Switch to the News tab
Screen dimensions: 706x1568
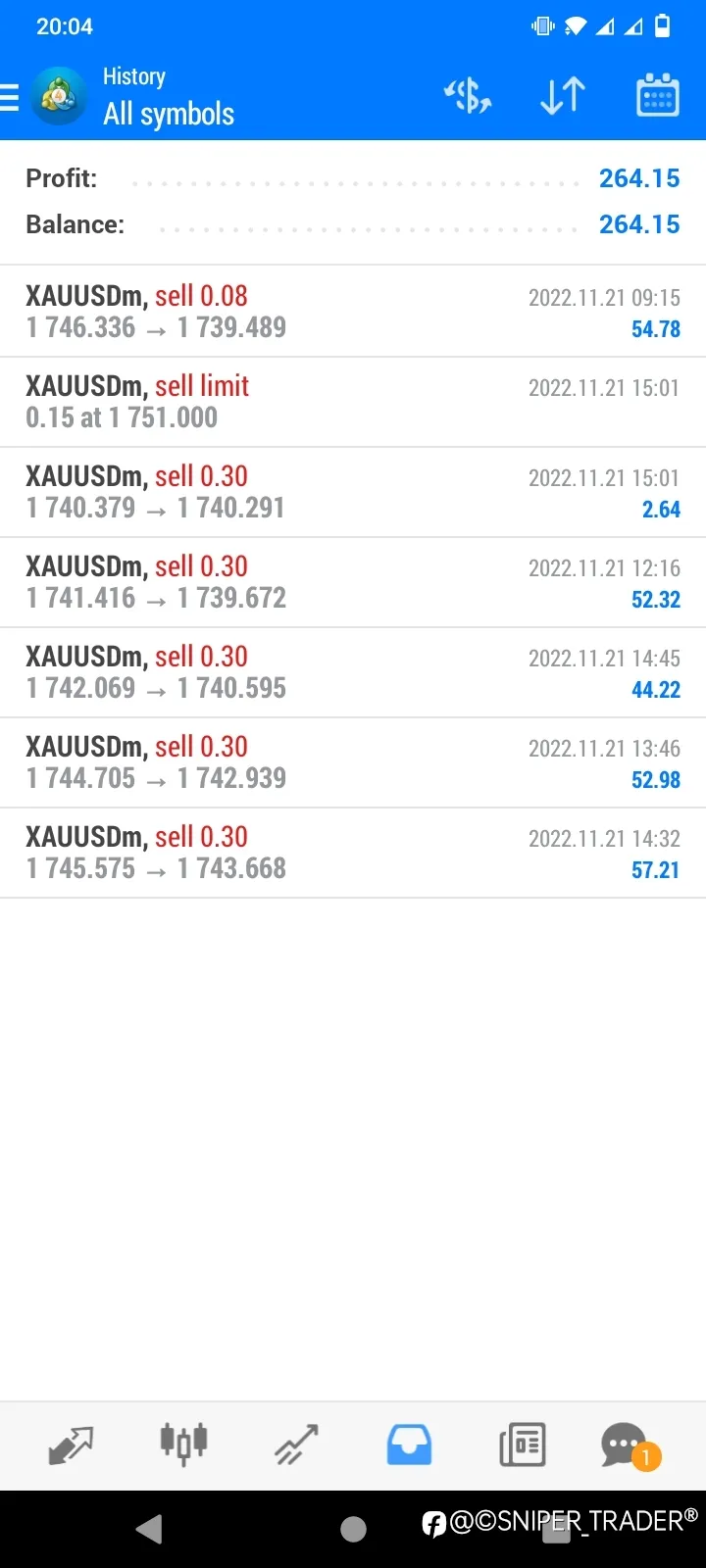(523, 1445)
